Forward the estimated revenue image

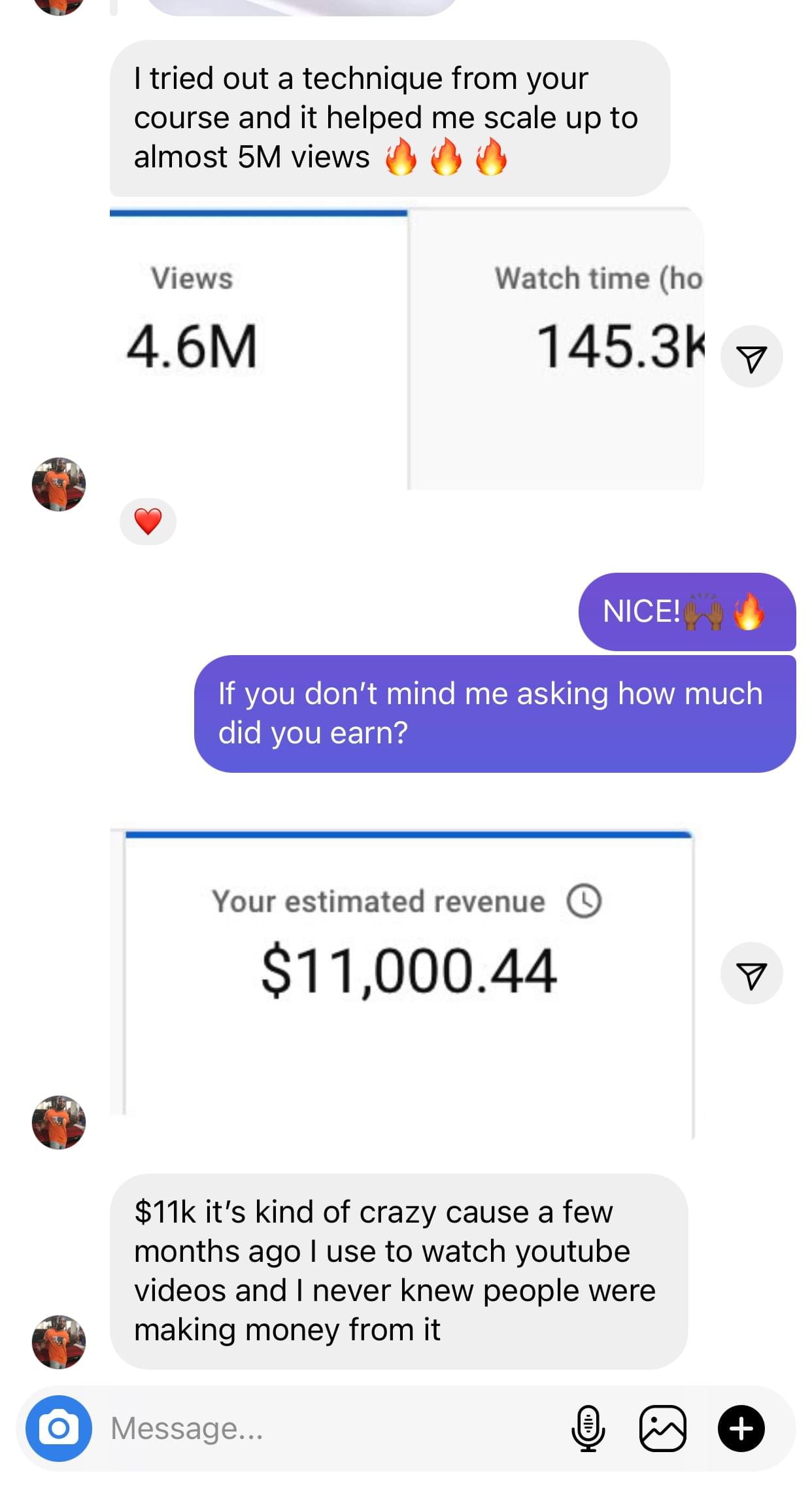(x=751, y=974)
